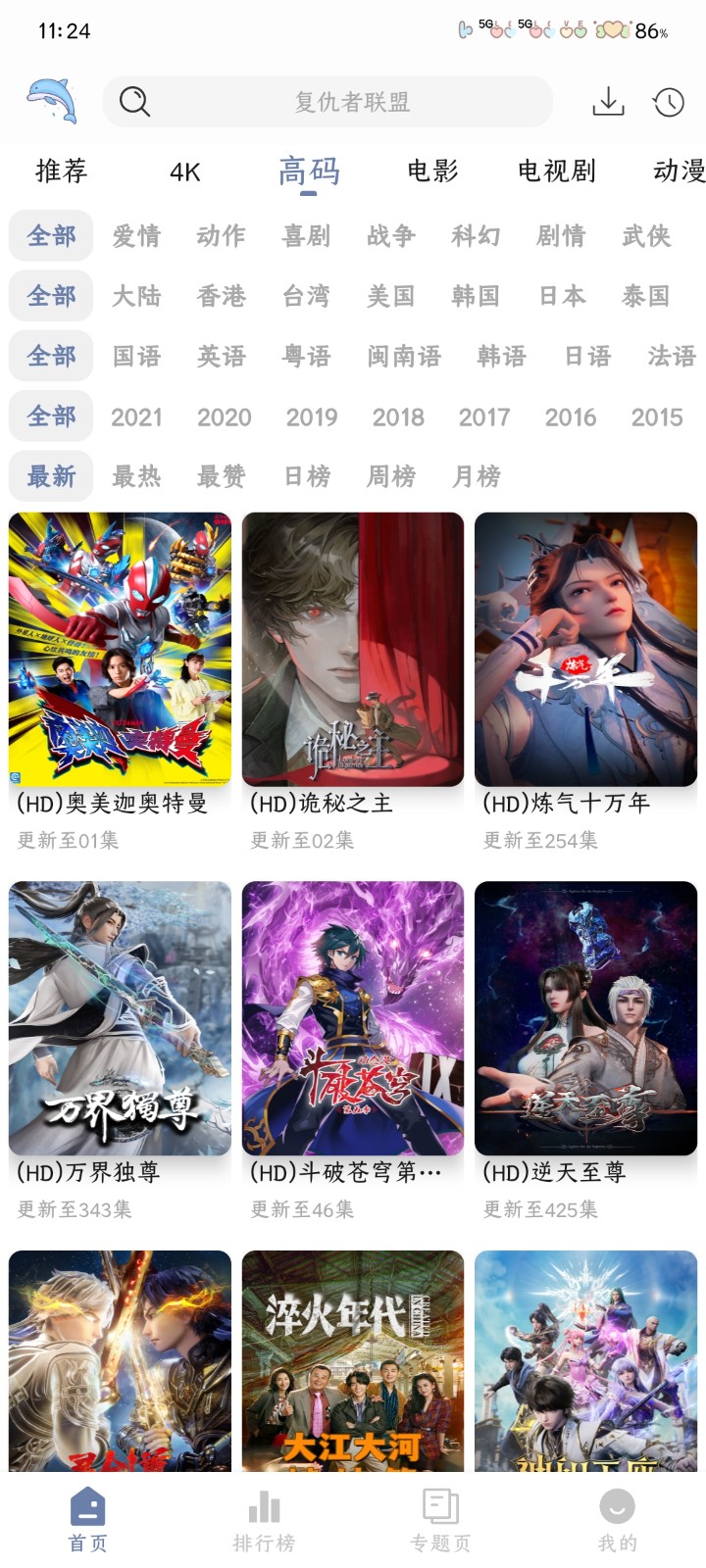Open 斗破苍穹 series page
Viewport: 706px width, 1568px height.
click(x=353, y=1019)
